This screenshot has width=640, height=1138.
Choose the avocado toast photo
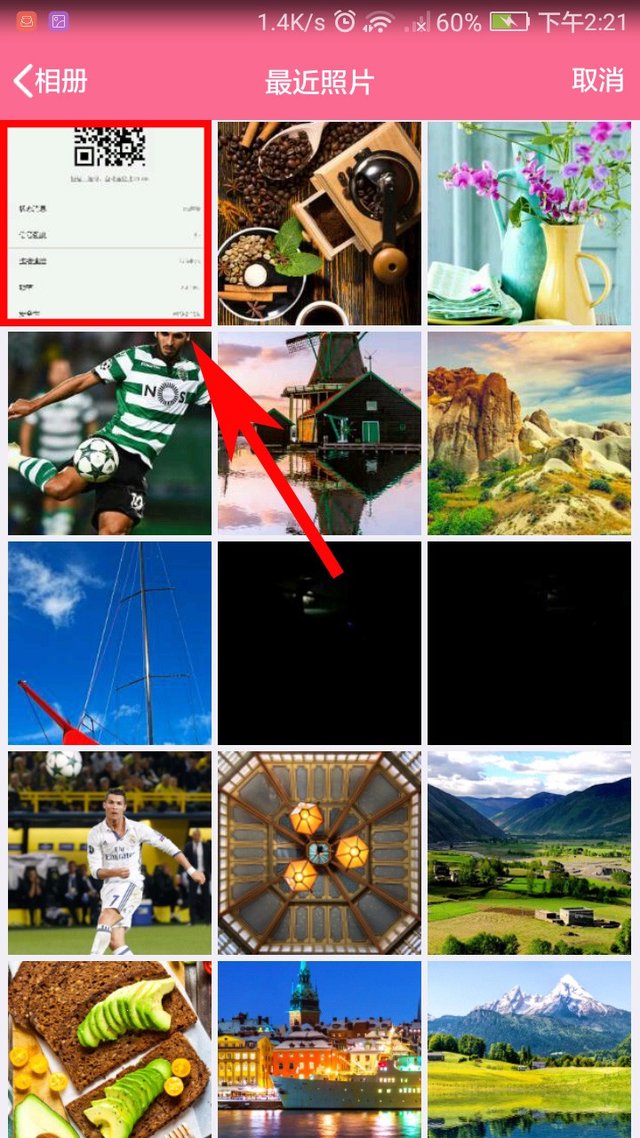click(x=109, y=1048)
